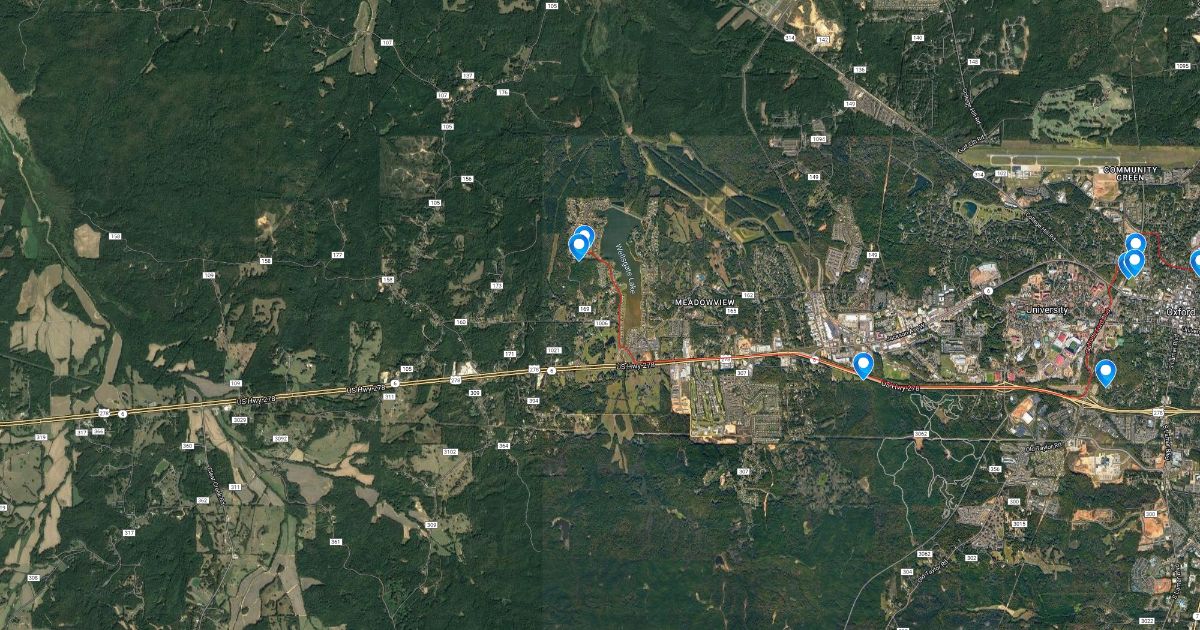Tap the pin south of the University stadium
The width and height of the screenshot is (1200, 630).
[x=1105, y=372]
